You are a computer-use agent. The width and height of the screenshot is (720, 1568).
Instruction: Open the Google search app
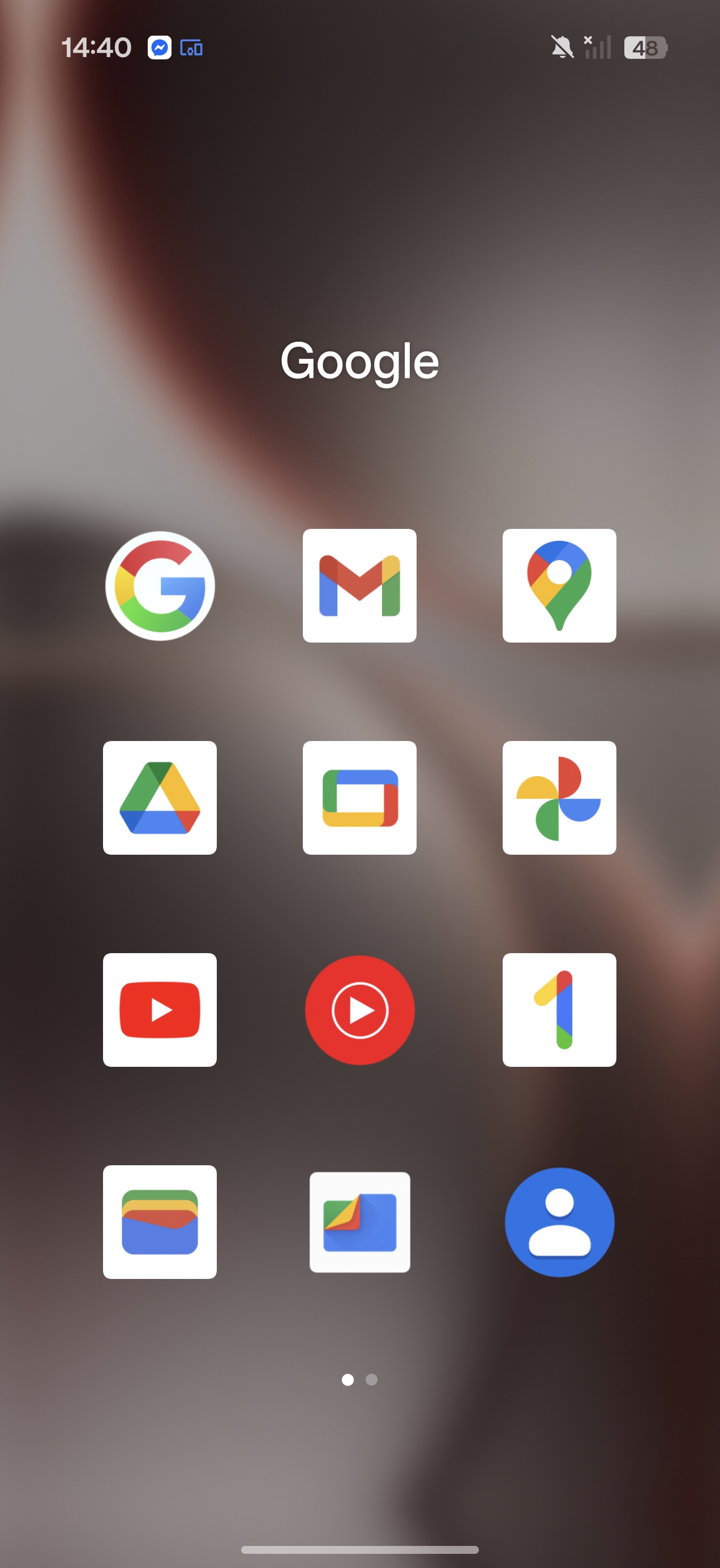160,585
